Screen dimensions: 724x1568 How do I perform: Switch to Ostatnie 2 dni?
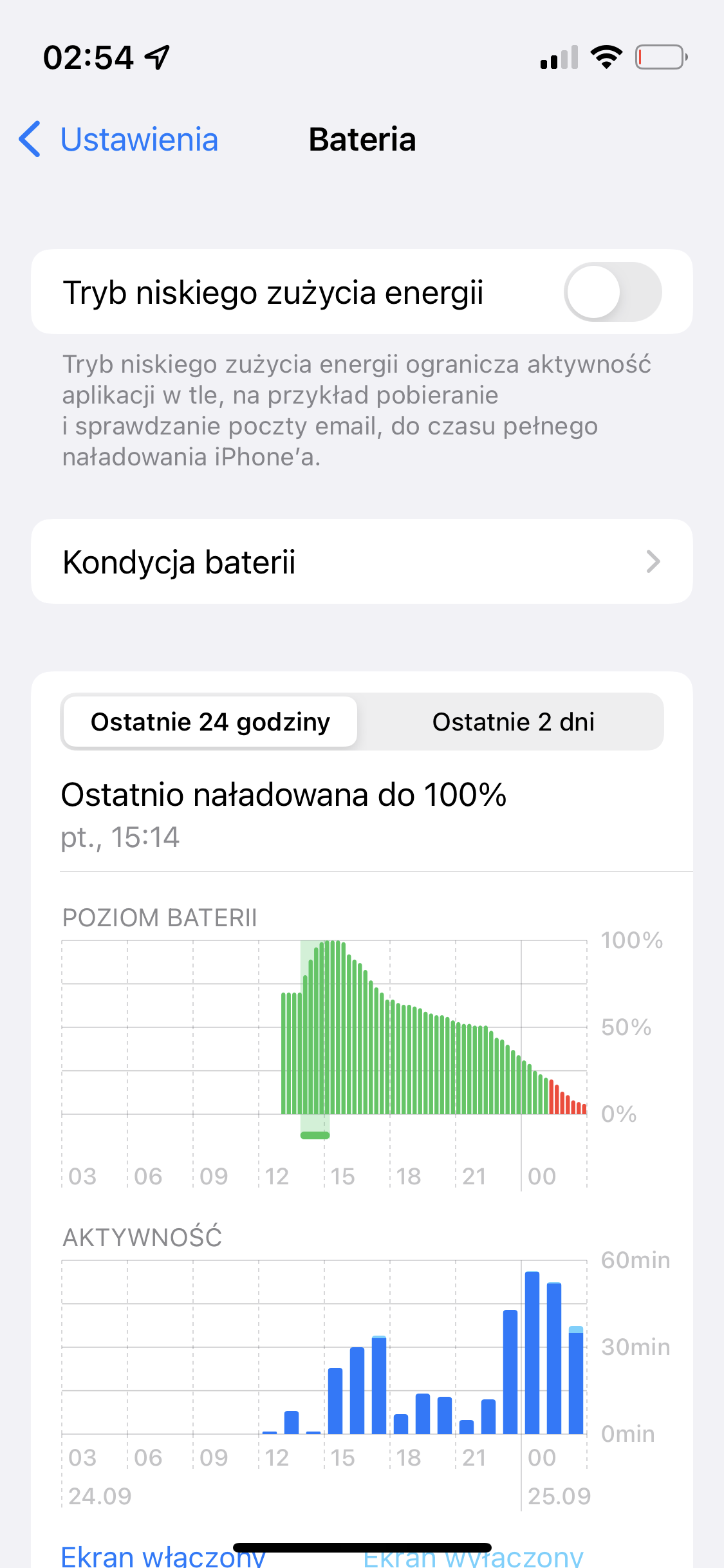pos(513,722)
